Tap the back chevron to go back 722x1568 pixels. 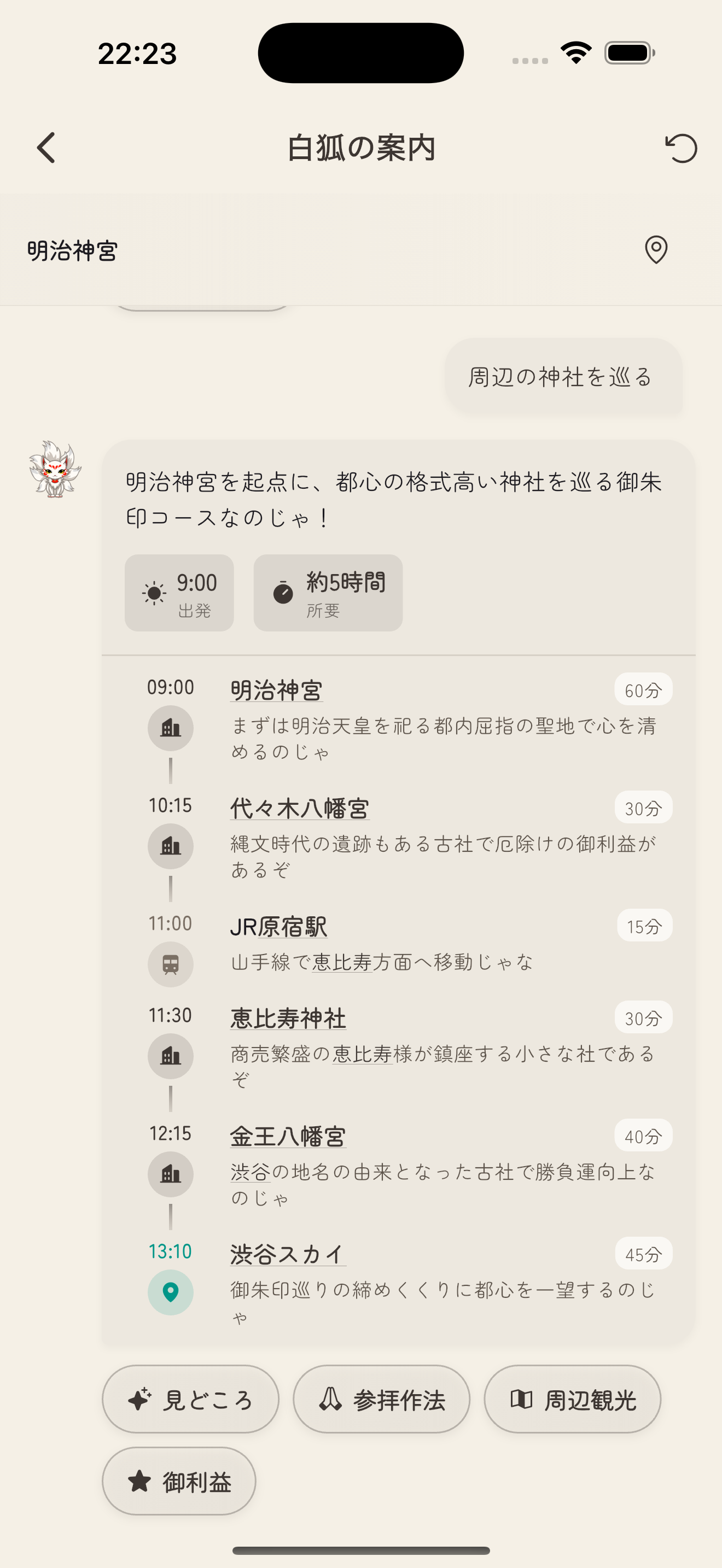coord(45,147)
